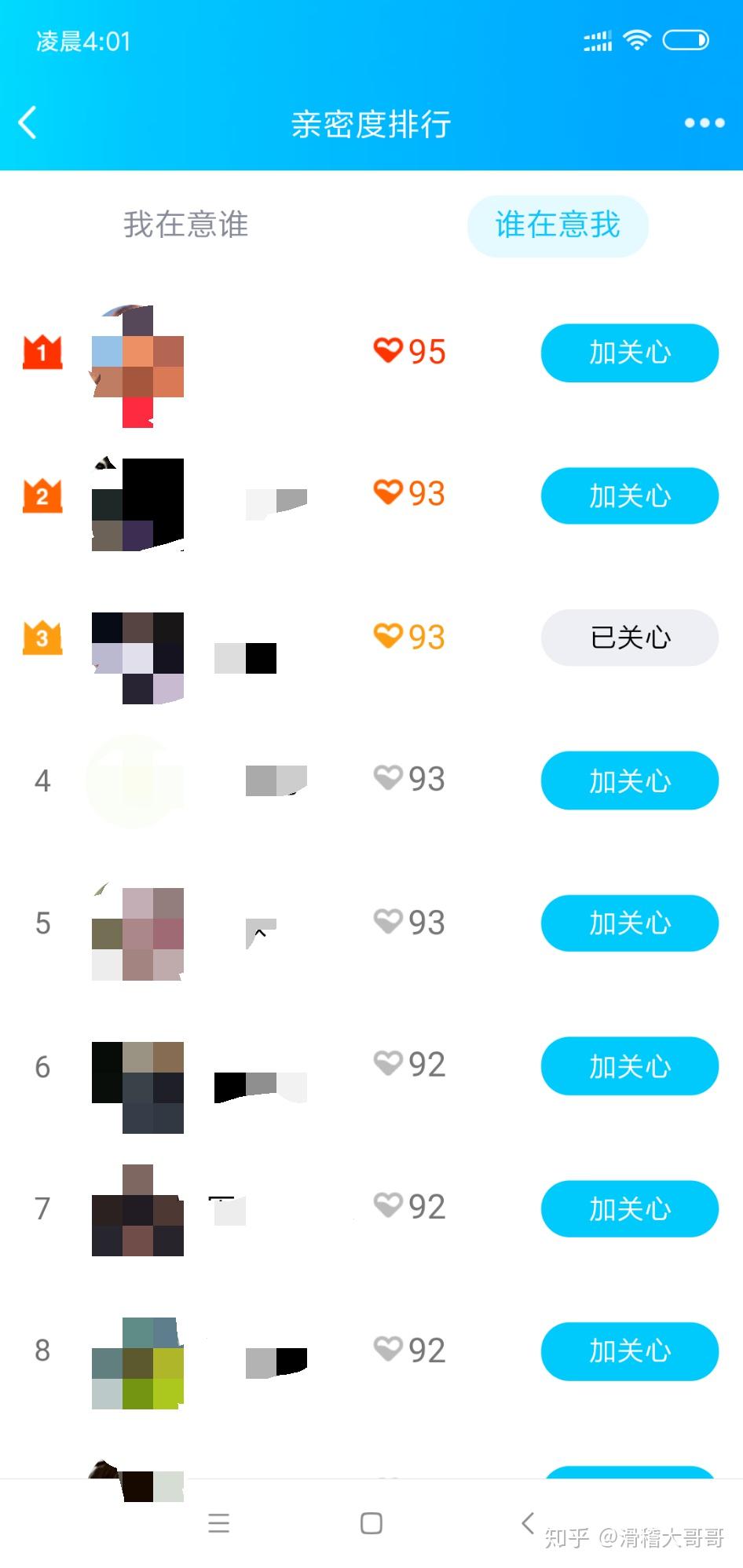Enable care for rank 5 with 加关心
743x1568 pixels.
coord(629,923)
